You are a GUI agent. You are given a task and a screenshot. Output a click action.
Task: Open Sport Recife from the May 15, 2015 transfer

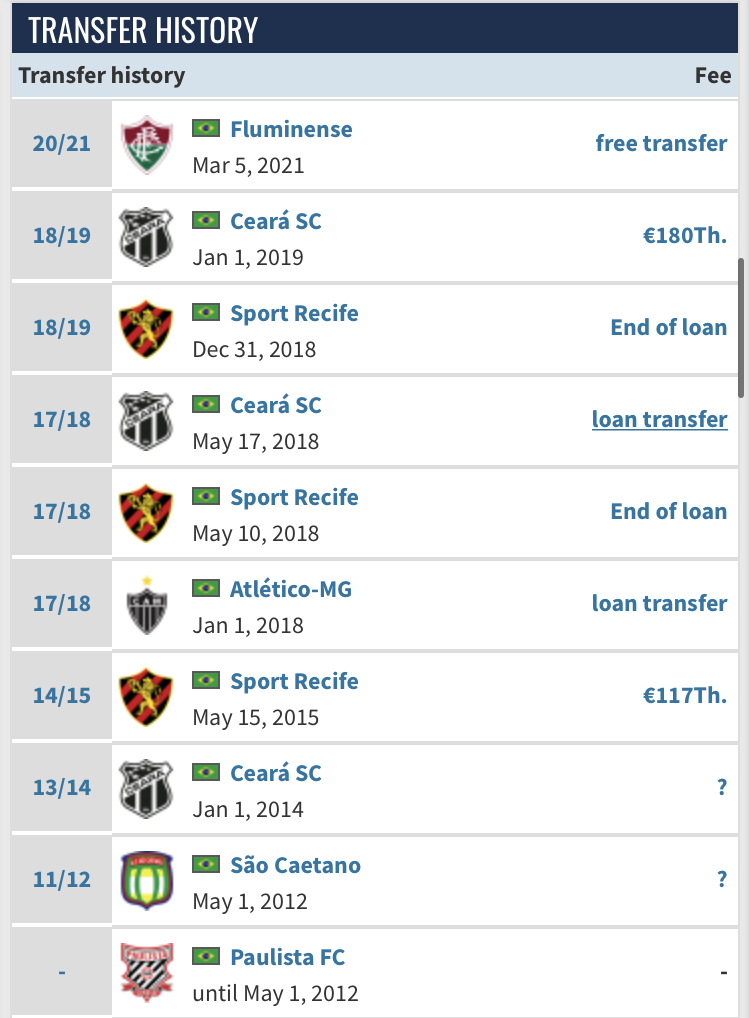[x=294, y=681]
